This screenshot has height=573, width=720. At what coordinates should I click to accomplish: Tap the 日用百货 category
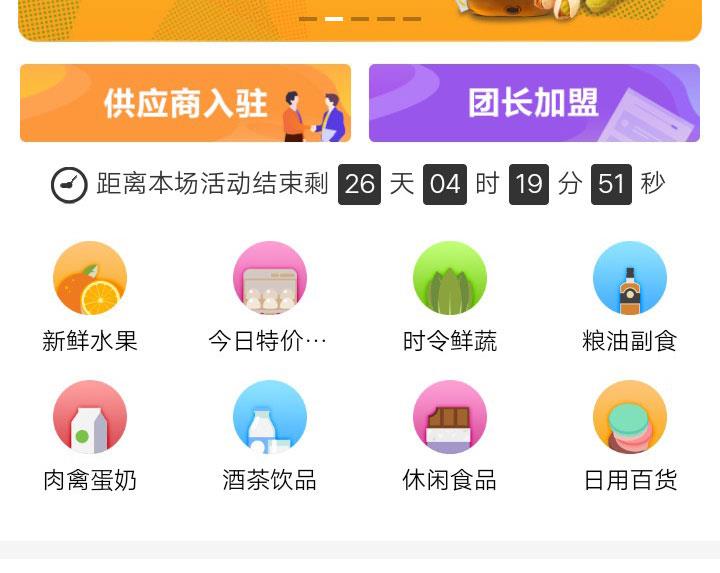click(x=629, y=436)
